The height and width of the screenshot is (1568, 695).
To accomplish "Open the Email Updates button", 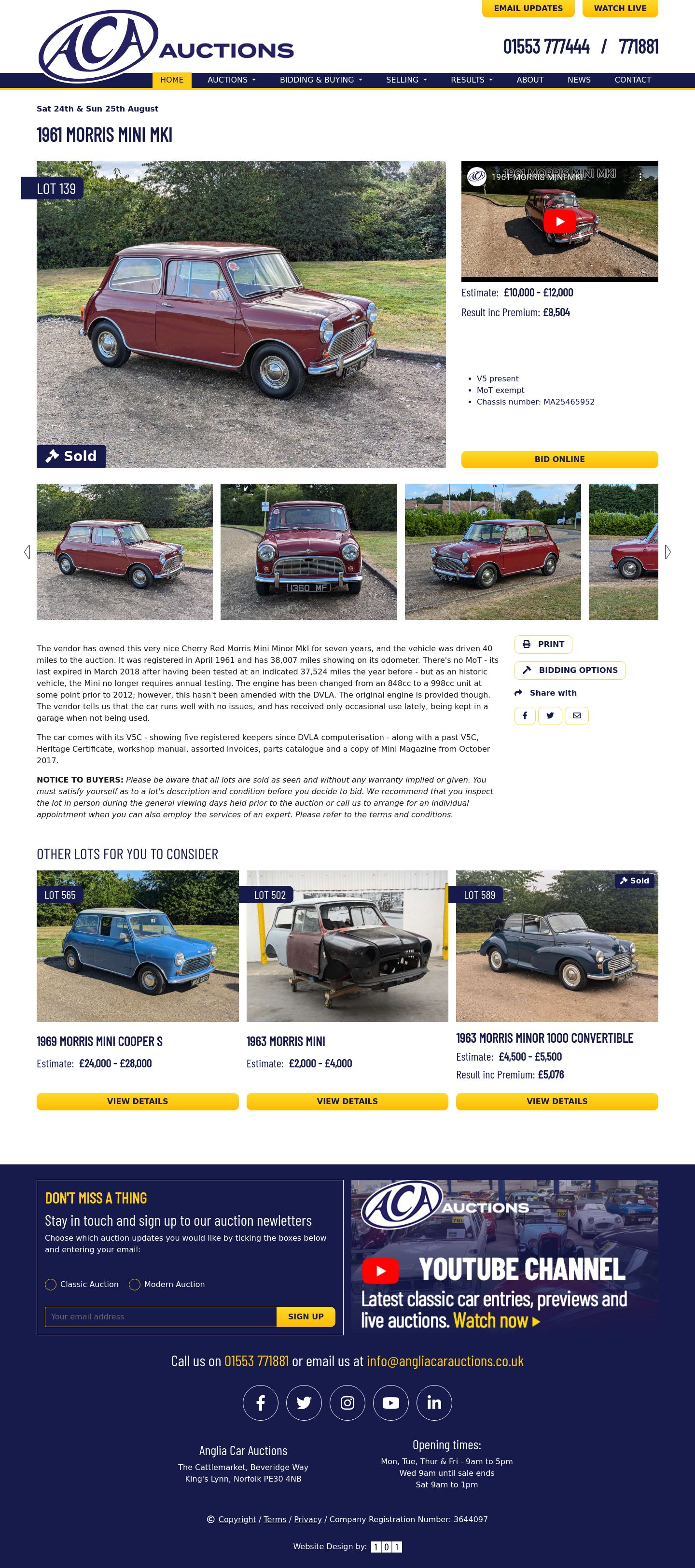I will click(528, 9).
